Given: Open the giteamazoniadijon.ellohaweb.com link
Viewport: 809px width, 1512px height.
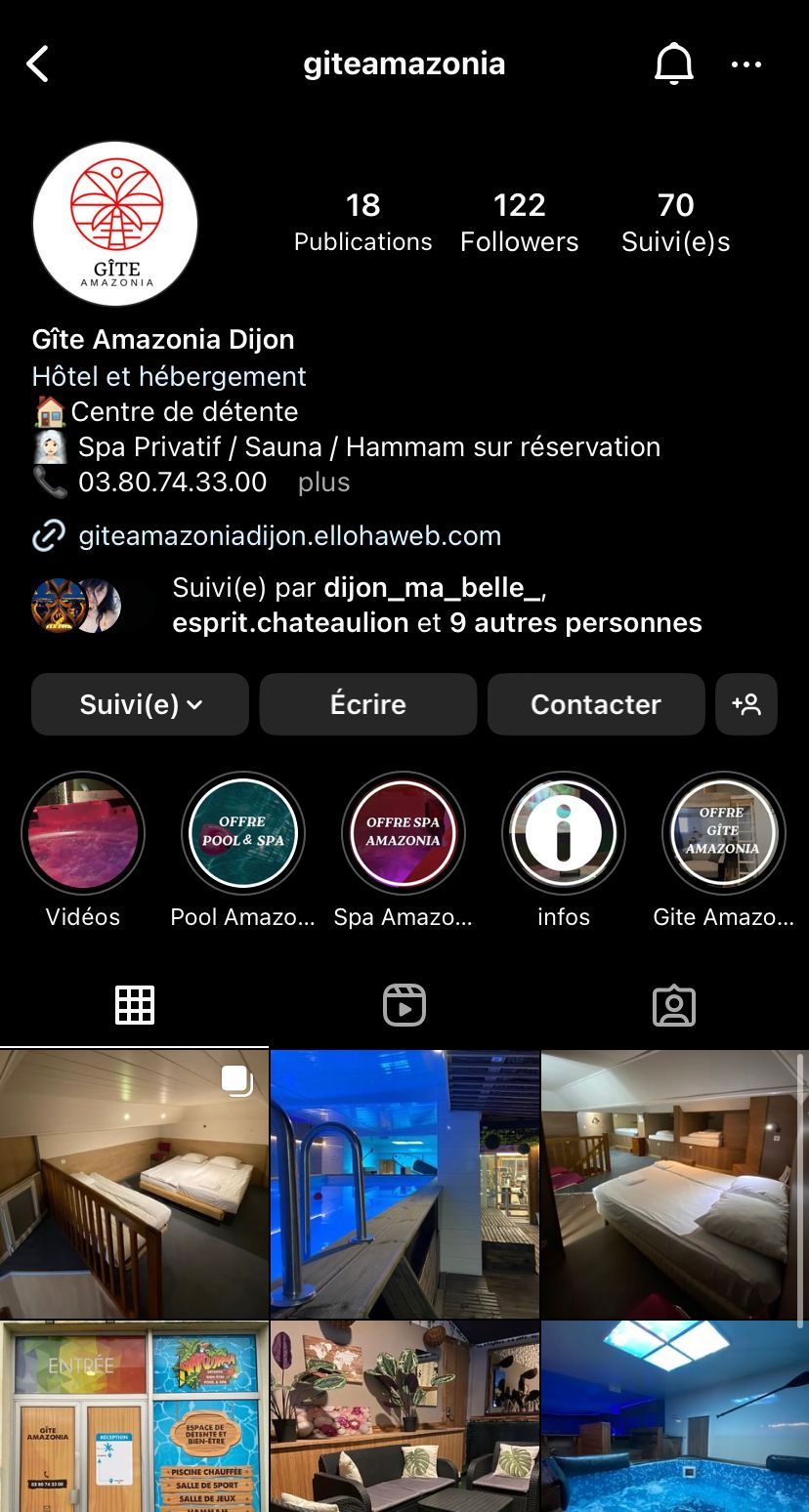Looking at the screenshot, I should point(289,535).
